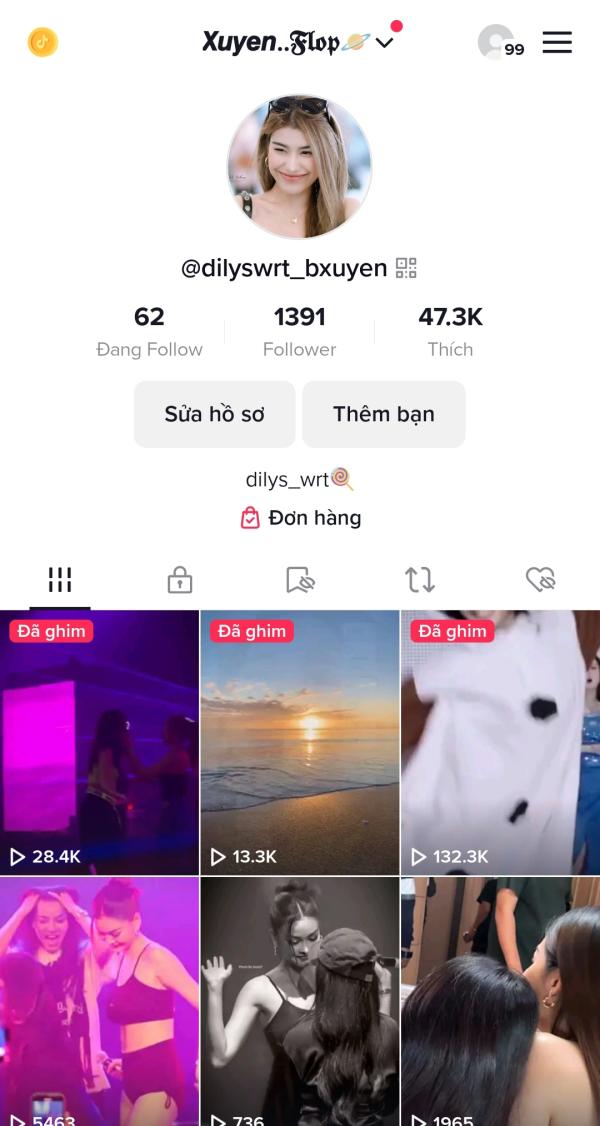Tap Sửa hồ sơ button
The height and width of the screenshot is (1126, 600).
coord(214,414)
